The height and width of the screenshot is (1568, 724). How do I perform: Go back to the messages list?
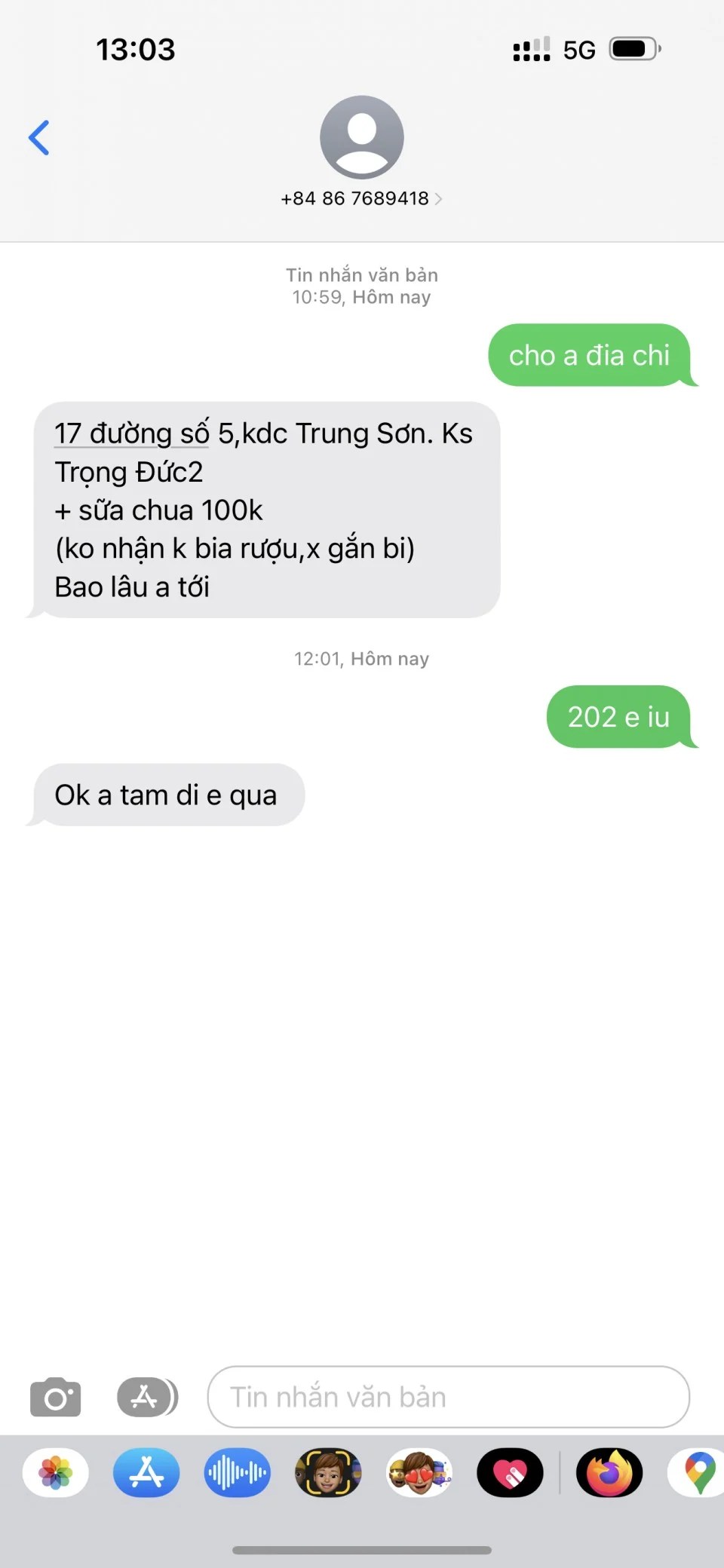(x=39, y=138)
